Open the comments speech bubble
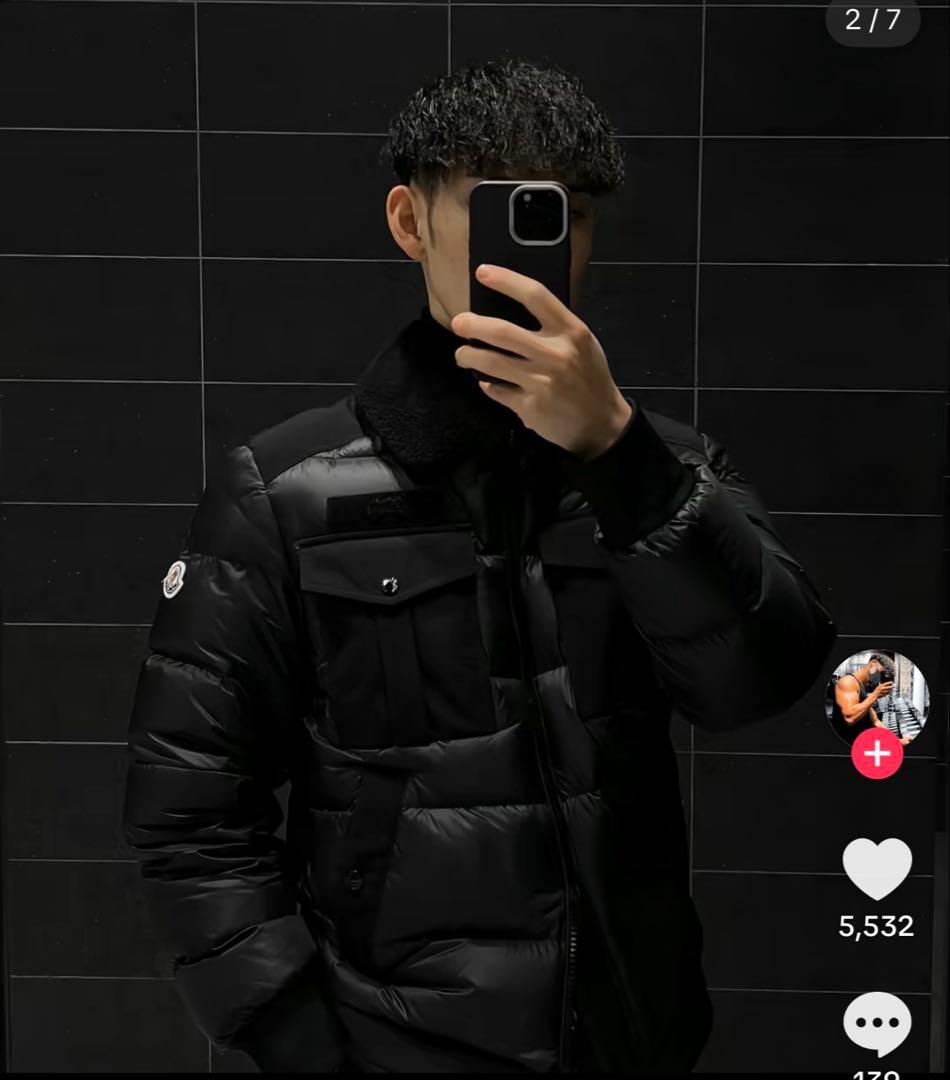This screenshot has height=1080, width=950. [877, 1024]
